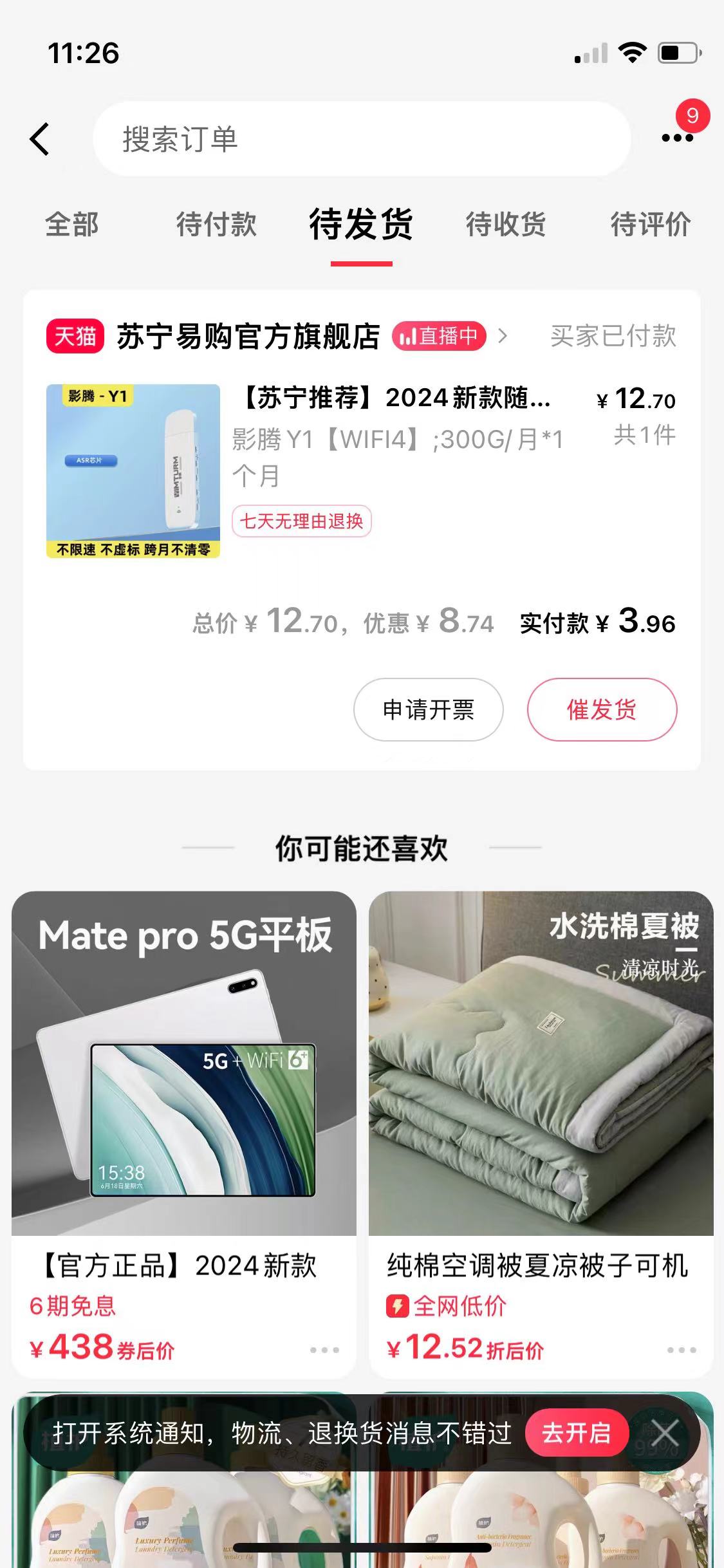This screenshot has height=1568, width=724.
Task: Tap the 搜索订单 search field
Action: (x=360, y=139)
